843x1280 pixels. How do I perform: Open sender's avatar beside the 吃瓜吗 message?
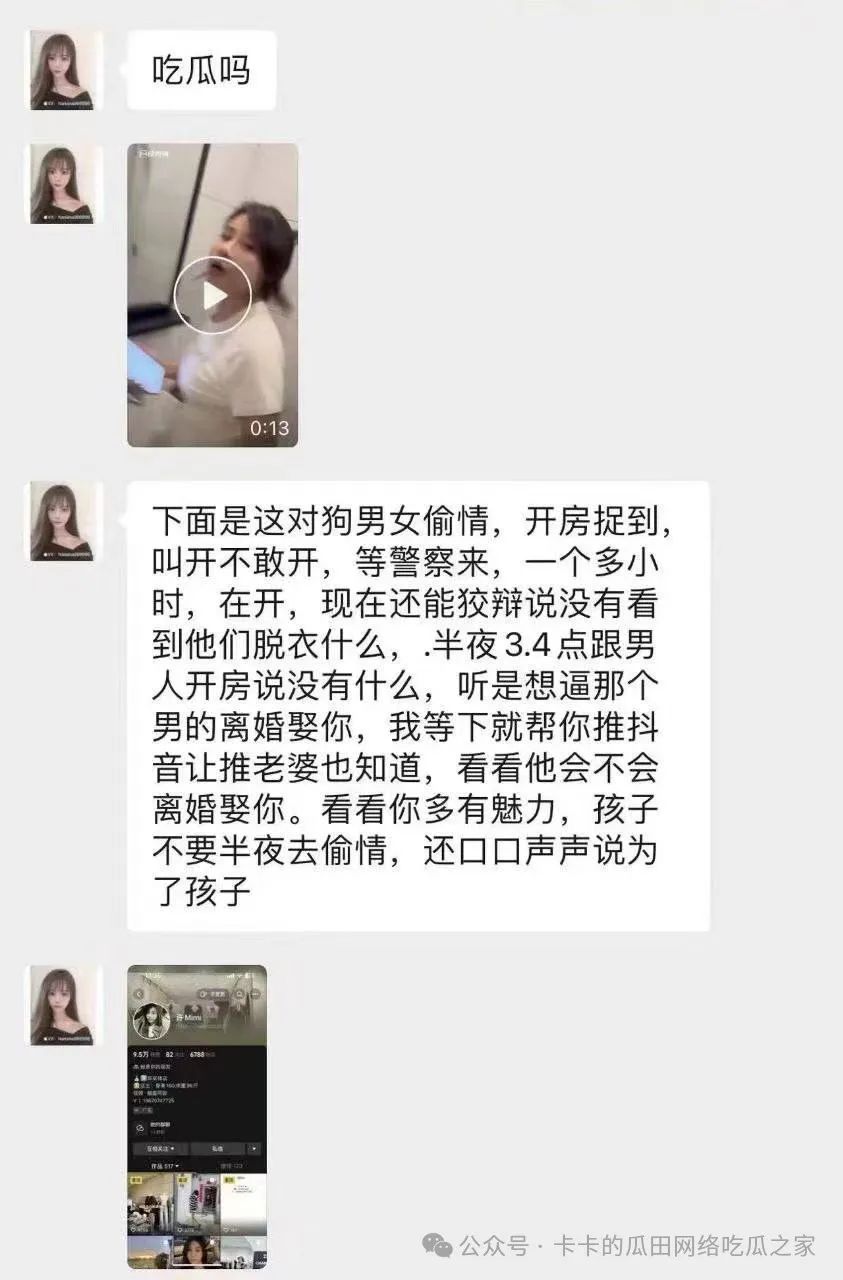66,70
